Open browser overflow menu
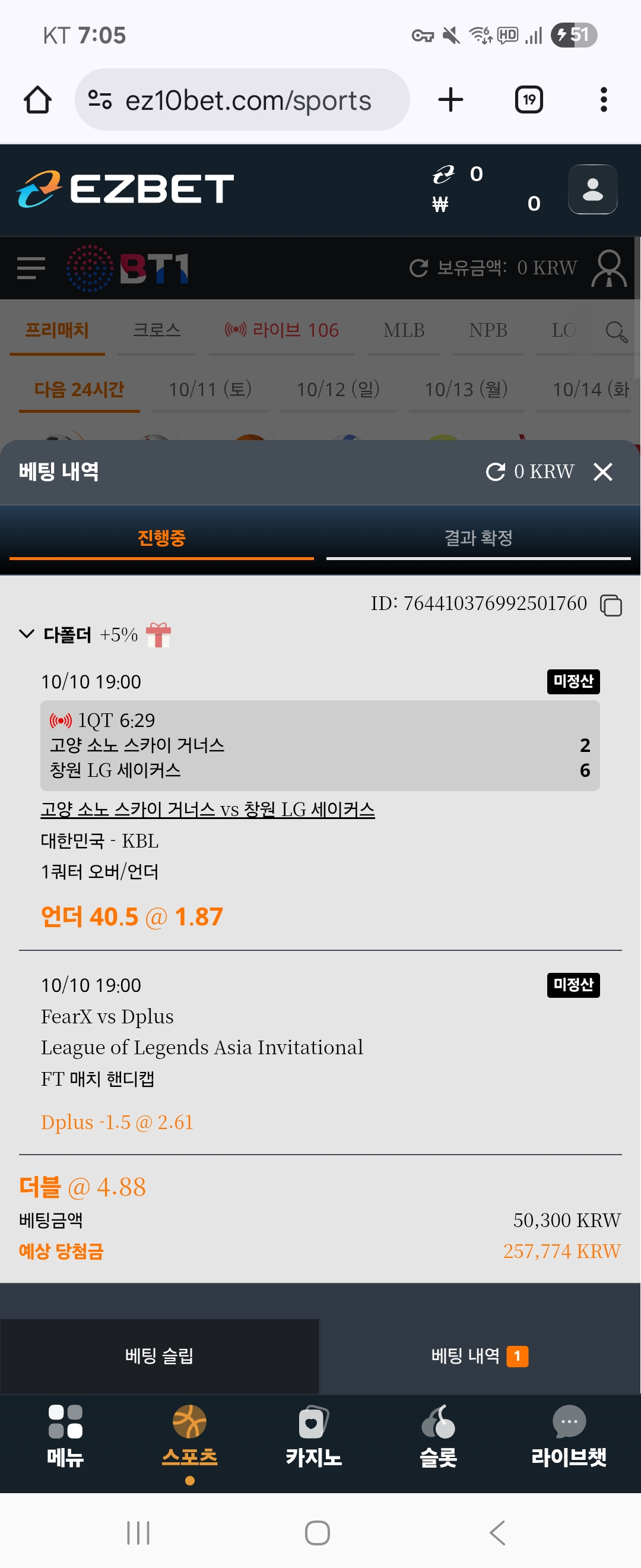 pyautogui.click(x=603, y=100)
